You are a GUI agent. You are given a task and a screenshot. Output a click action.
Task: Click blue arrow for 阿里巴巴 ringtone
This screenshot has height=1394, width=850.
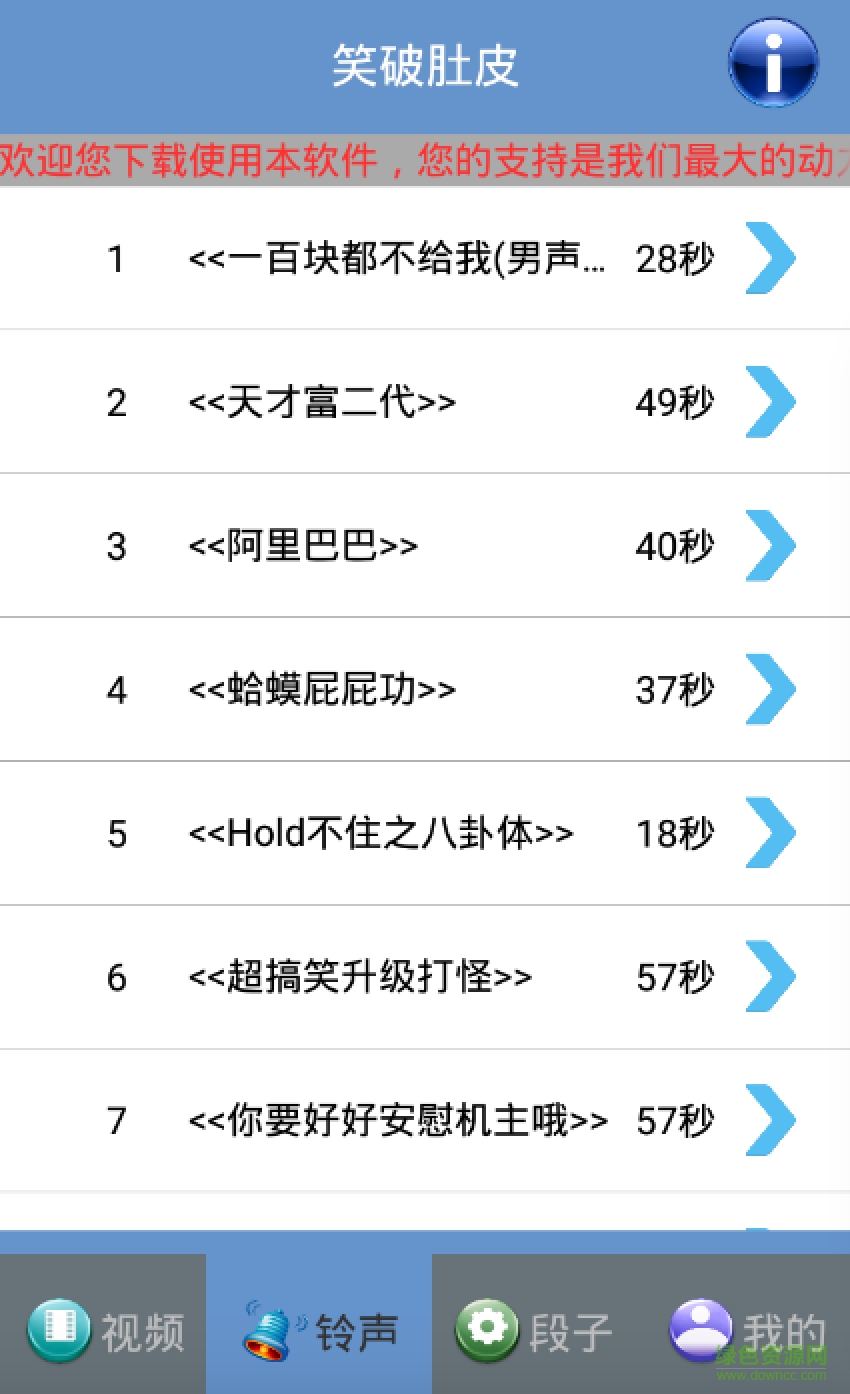(773, 545)
